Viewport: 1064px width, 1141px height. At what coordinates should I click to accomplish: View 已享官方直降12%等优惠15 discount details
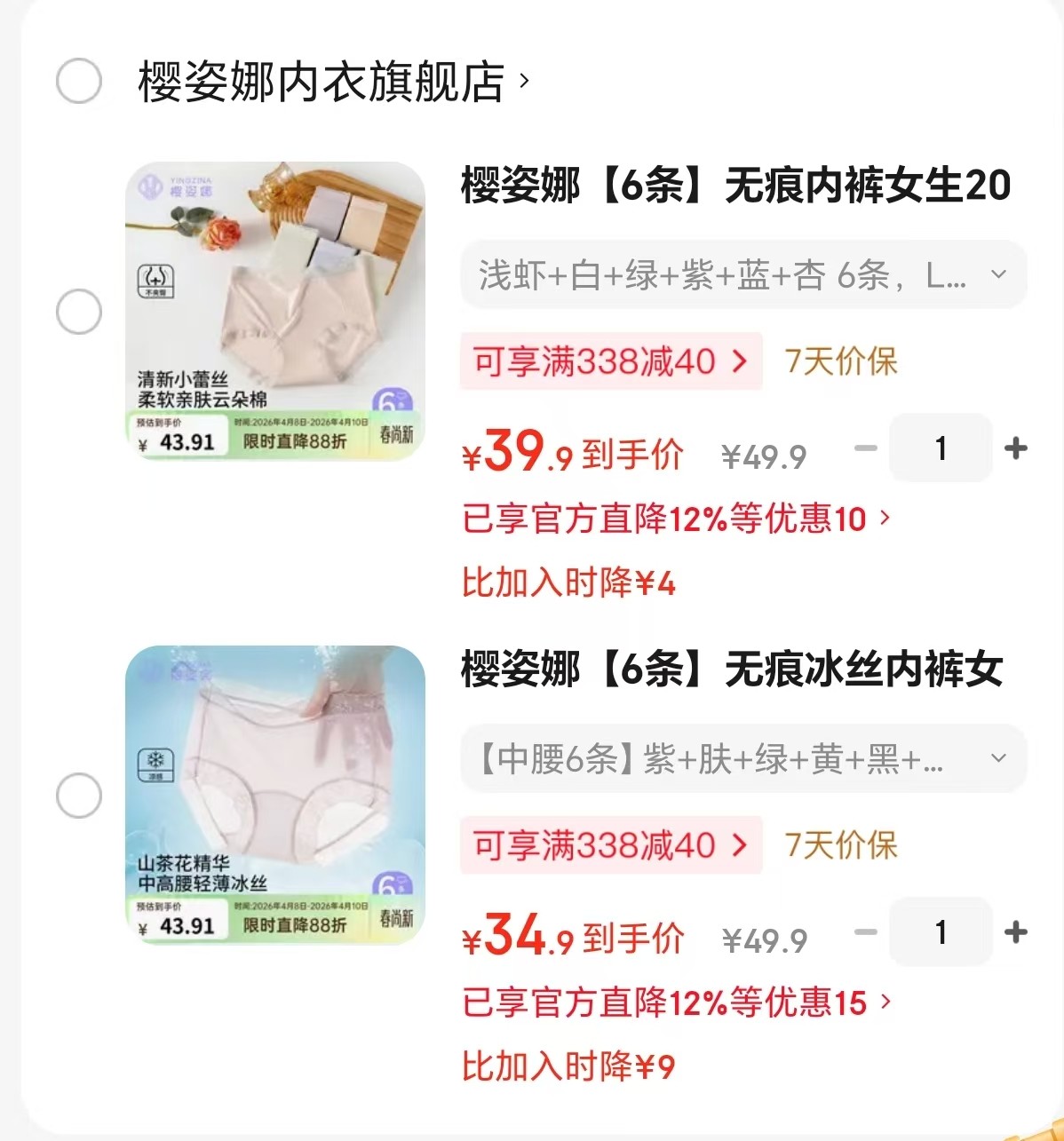[x=675, y=1002]
